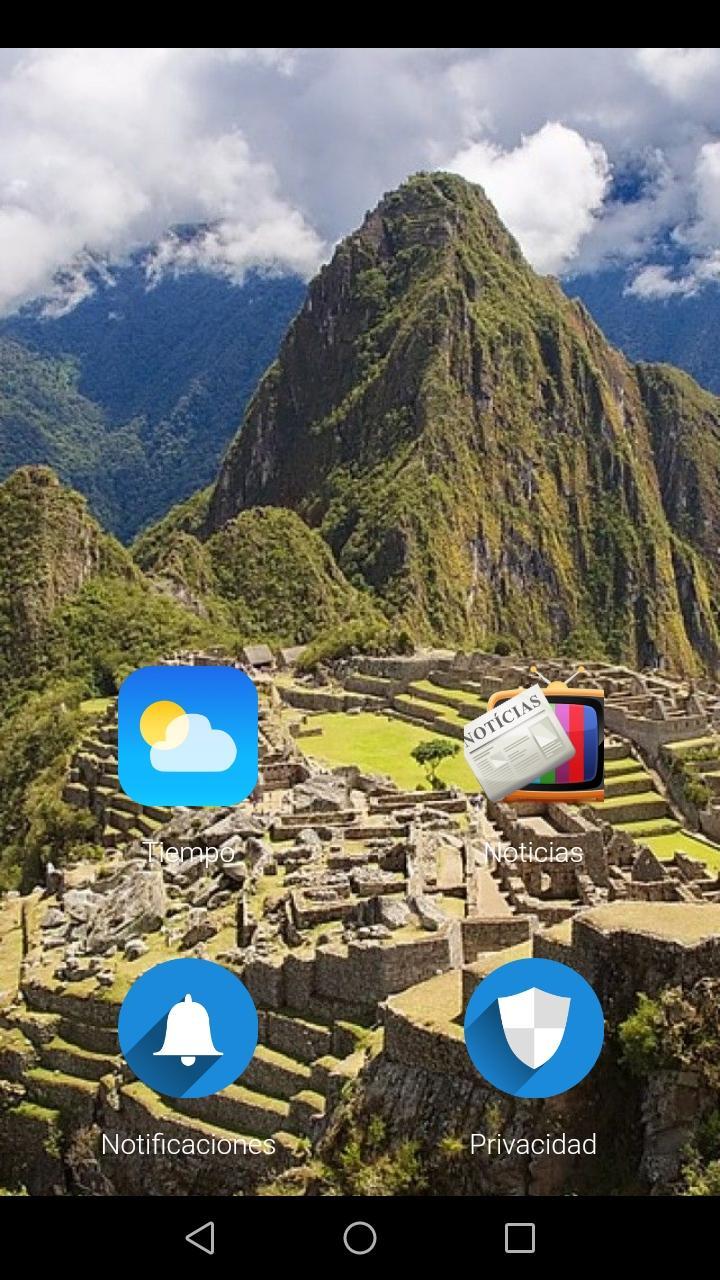Tap the shield graphic of Privacidad
This screenshot has height=1280, width=720.
[534, 1025]
